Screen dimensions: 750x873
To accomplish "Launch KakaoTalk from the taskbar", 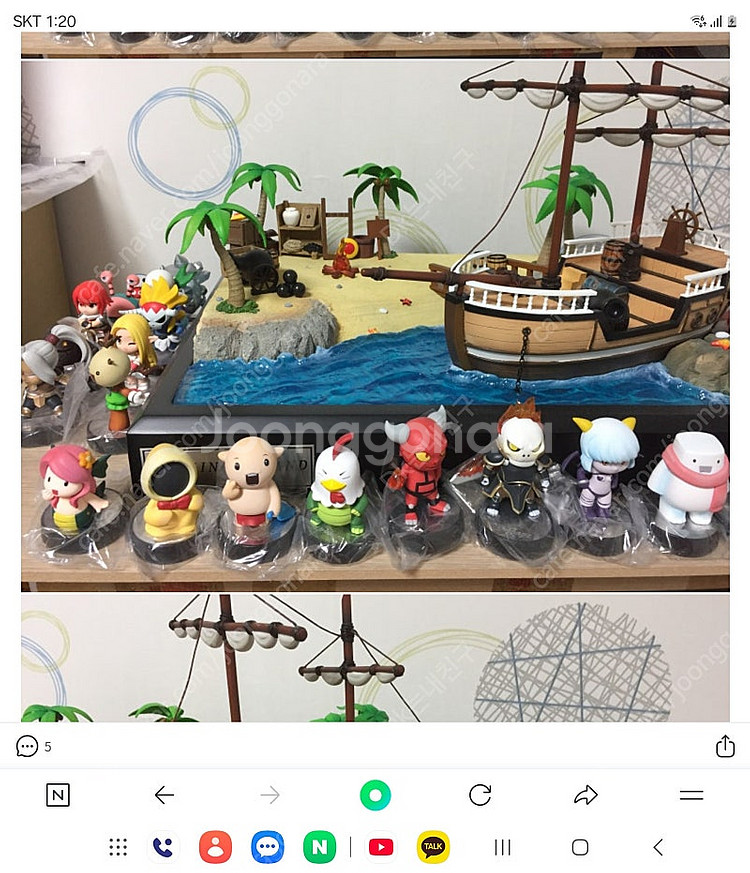I will tap(433, 847).
